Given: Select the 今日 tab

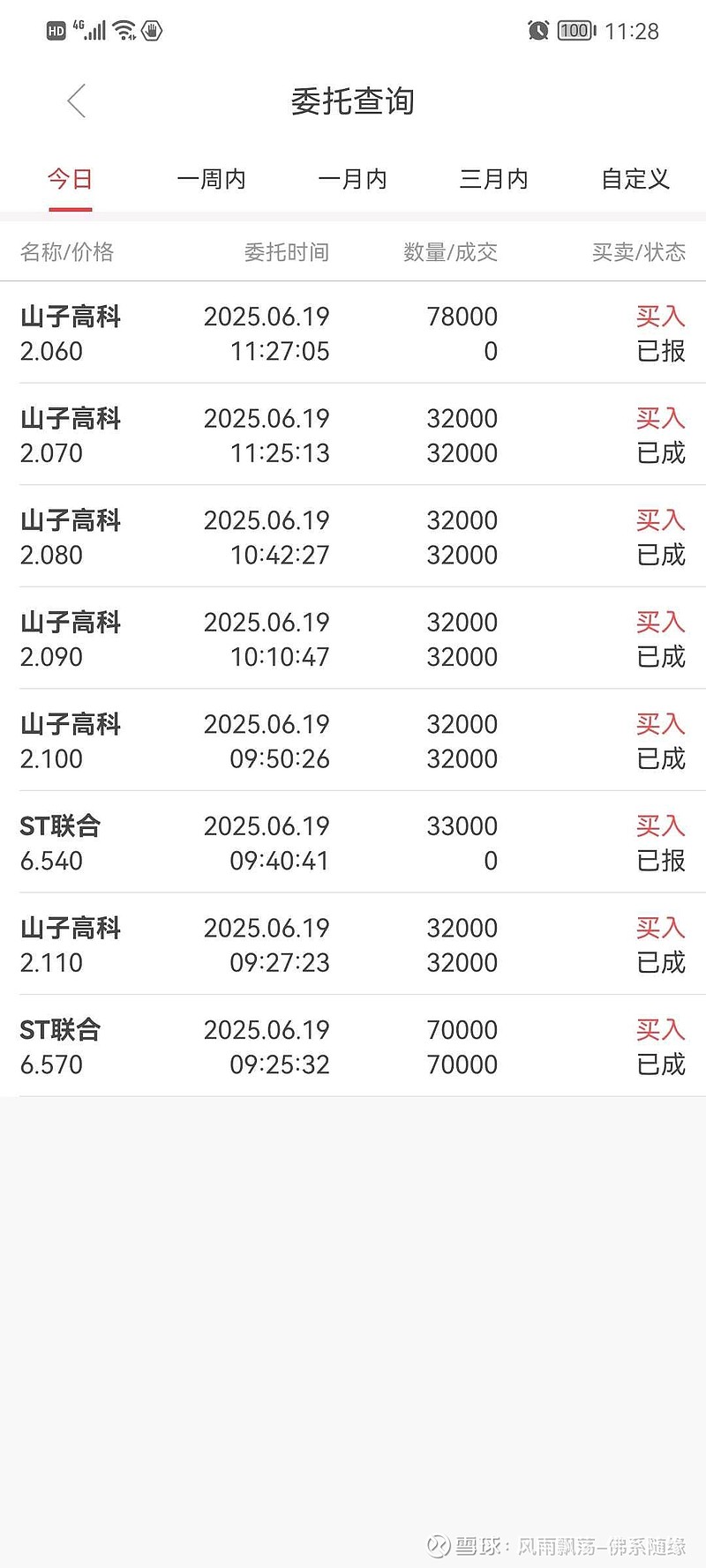Looking at the screenshot, I should pos(71,179).
